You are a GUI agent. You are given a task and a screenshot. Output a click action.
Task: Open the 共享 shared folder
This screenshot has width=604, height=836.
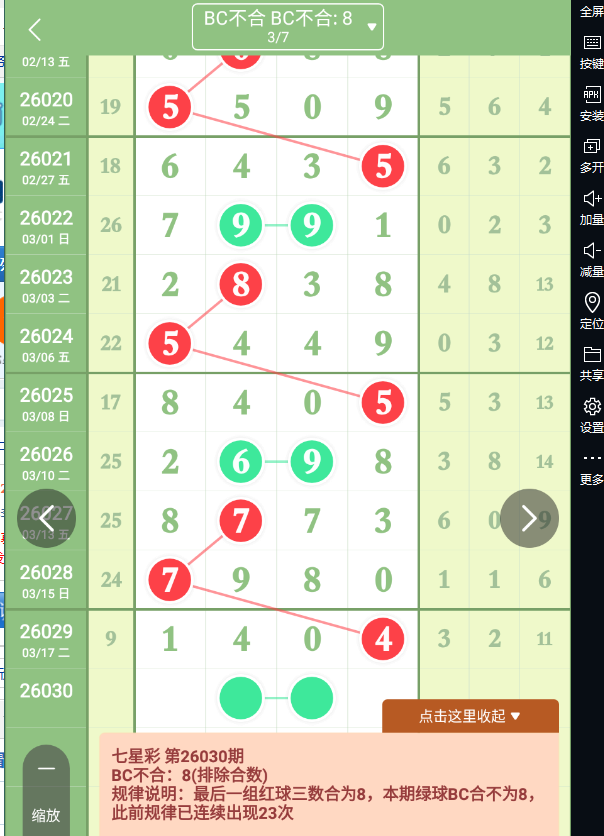[591, 362]
